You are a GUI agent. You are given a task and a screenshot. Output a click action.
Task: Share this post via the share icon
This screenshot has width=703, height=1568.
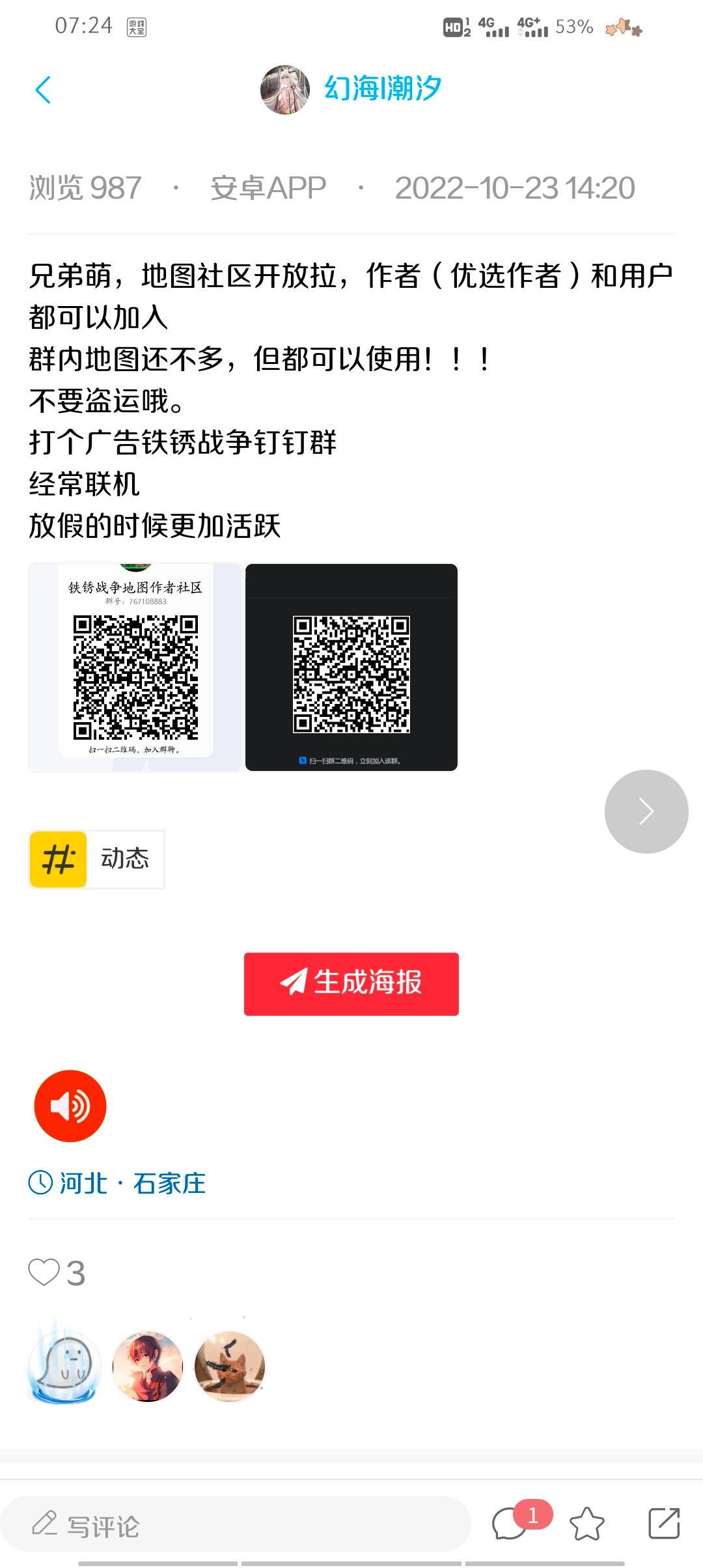(664, 1524)
